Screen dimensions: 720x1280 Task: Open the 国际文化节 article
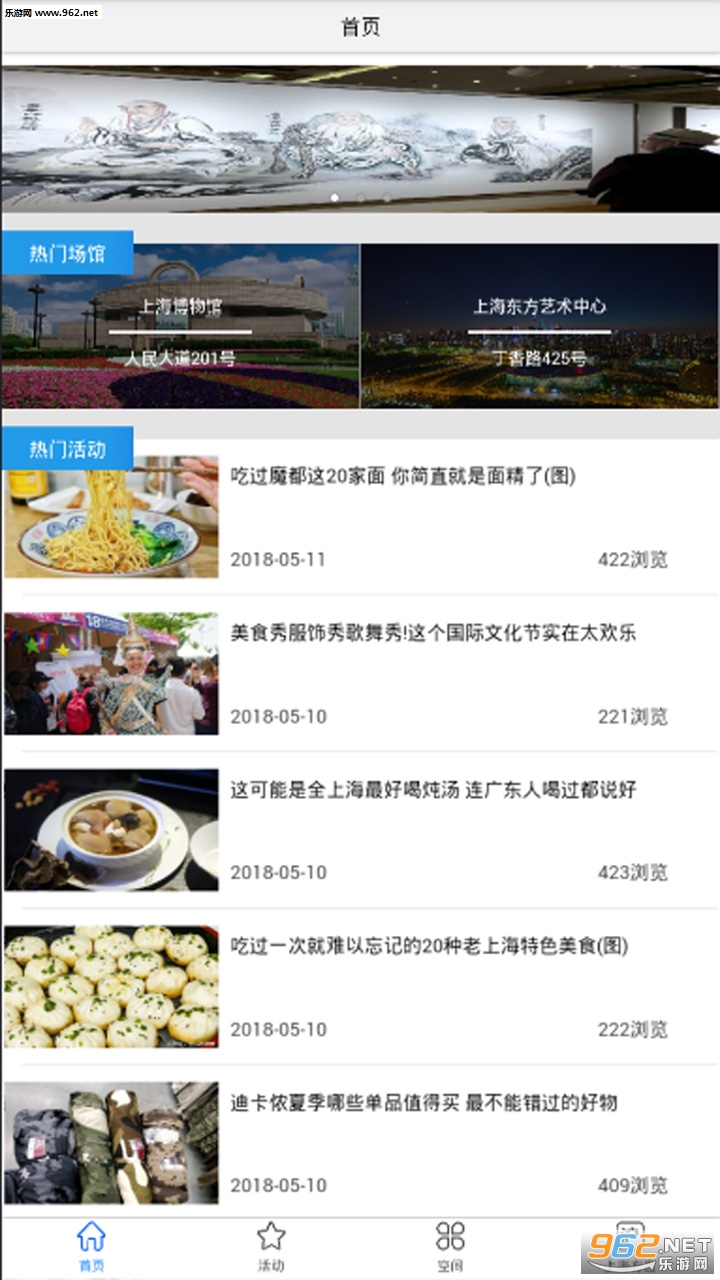click(433, 633)
